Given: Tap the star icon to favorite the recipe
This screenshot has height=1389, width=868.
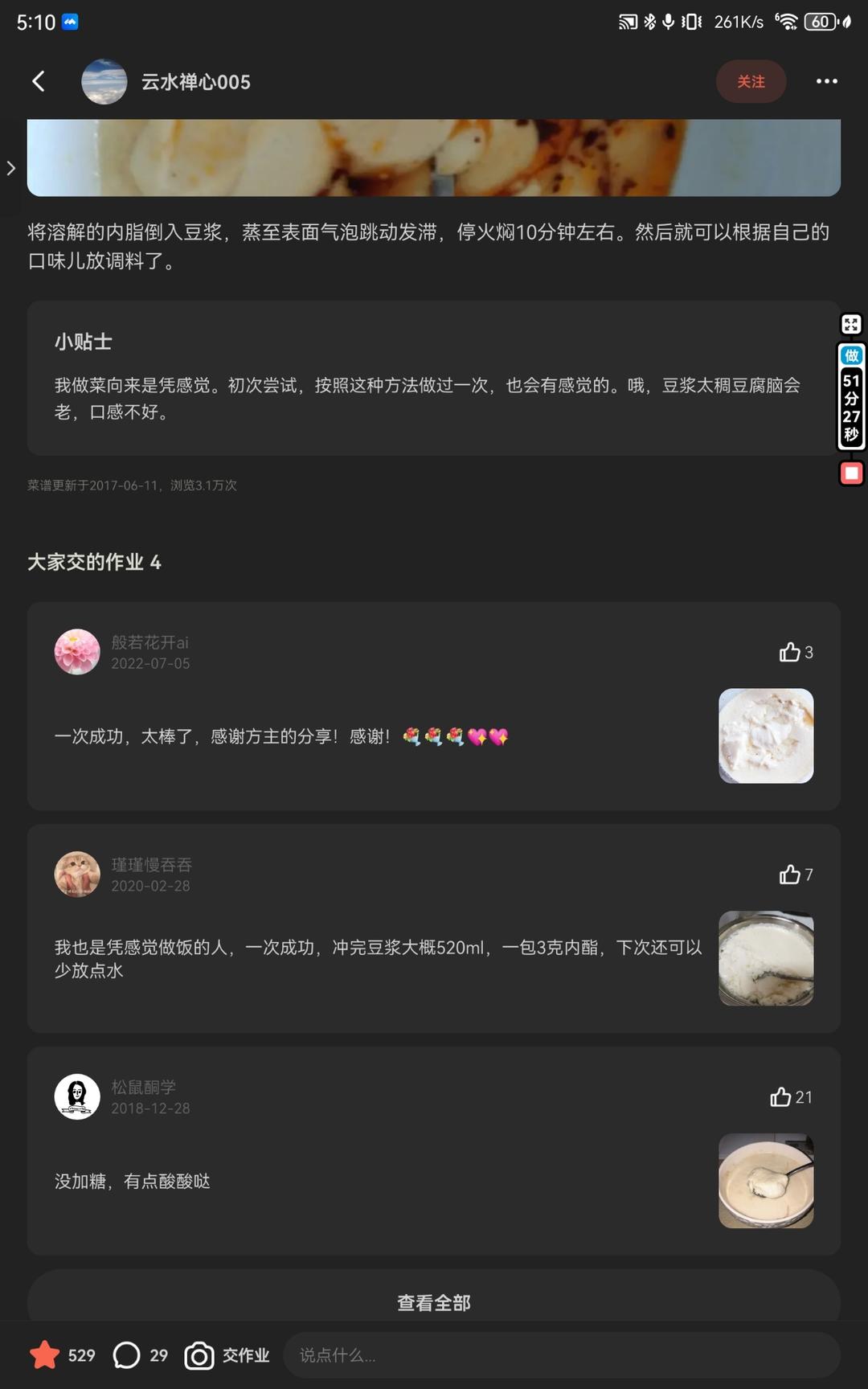Looking at the screenshot, I should [47, 1354].
